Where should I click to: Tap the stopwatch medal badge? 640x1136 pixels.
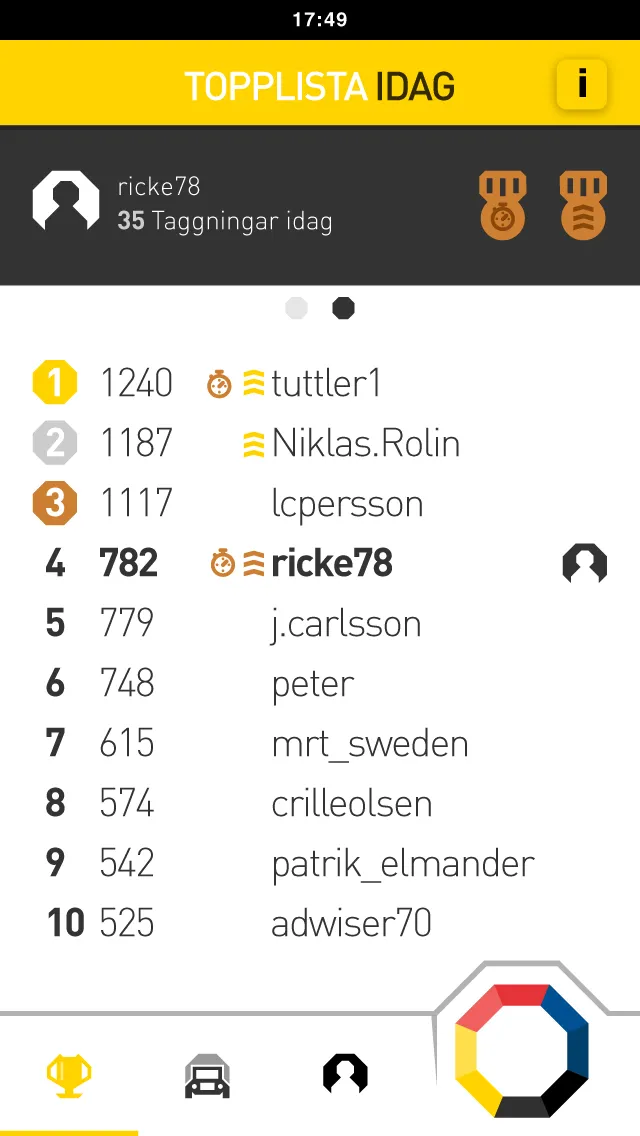pos(502,205)
